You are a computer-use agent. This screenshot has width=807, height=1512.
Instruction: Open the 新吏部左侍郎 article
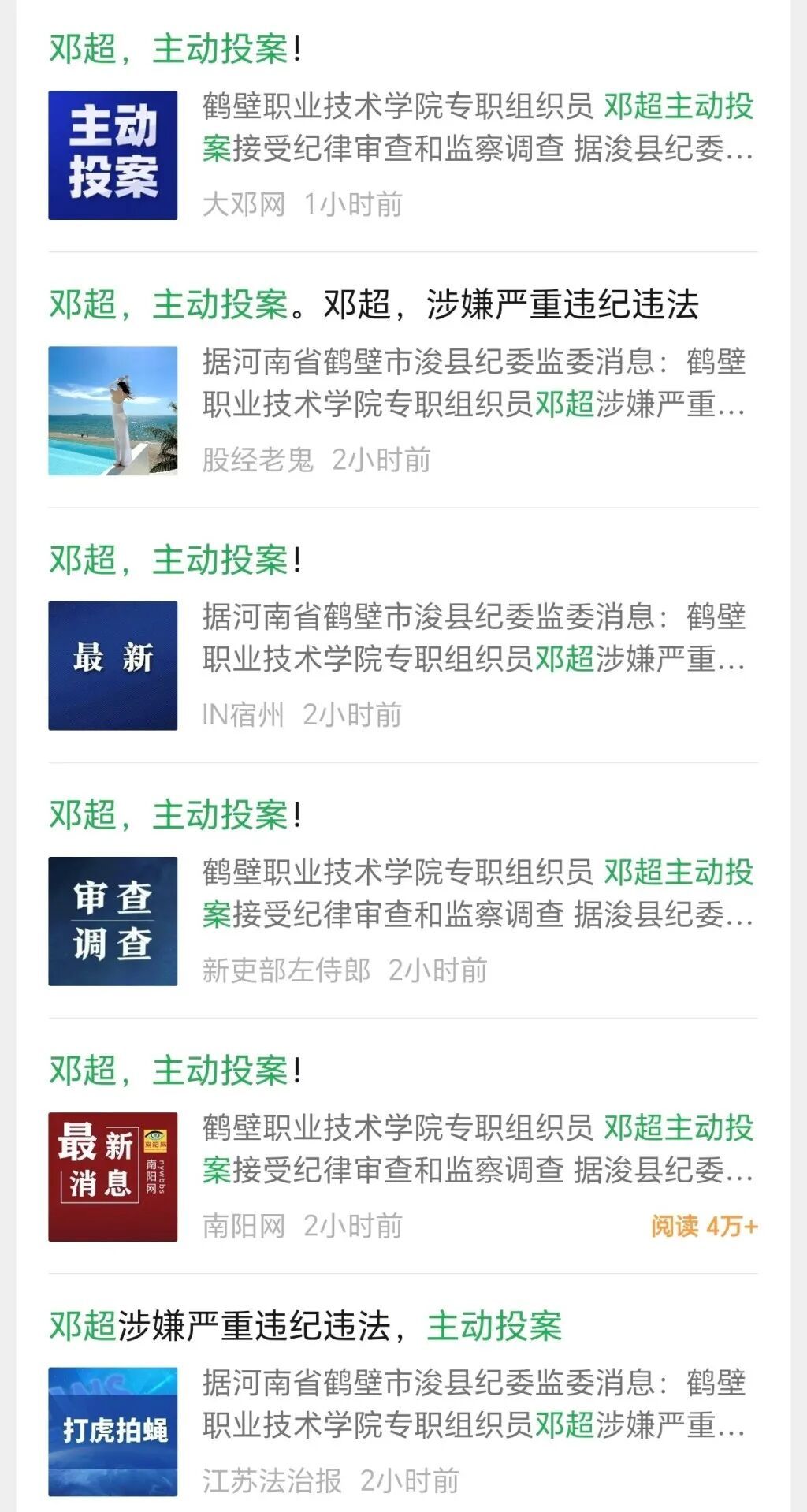coord(175,815)
